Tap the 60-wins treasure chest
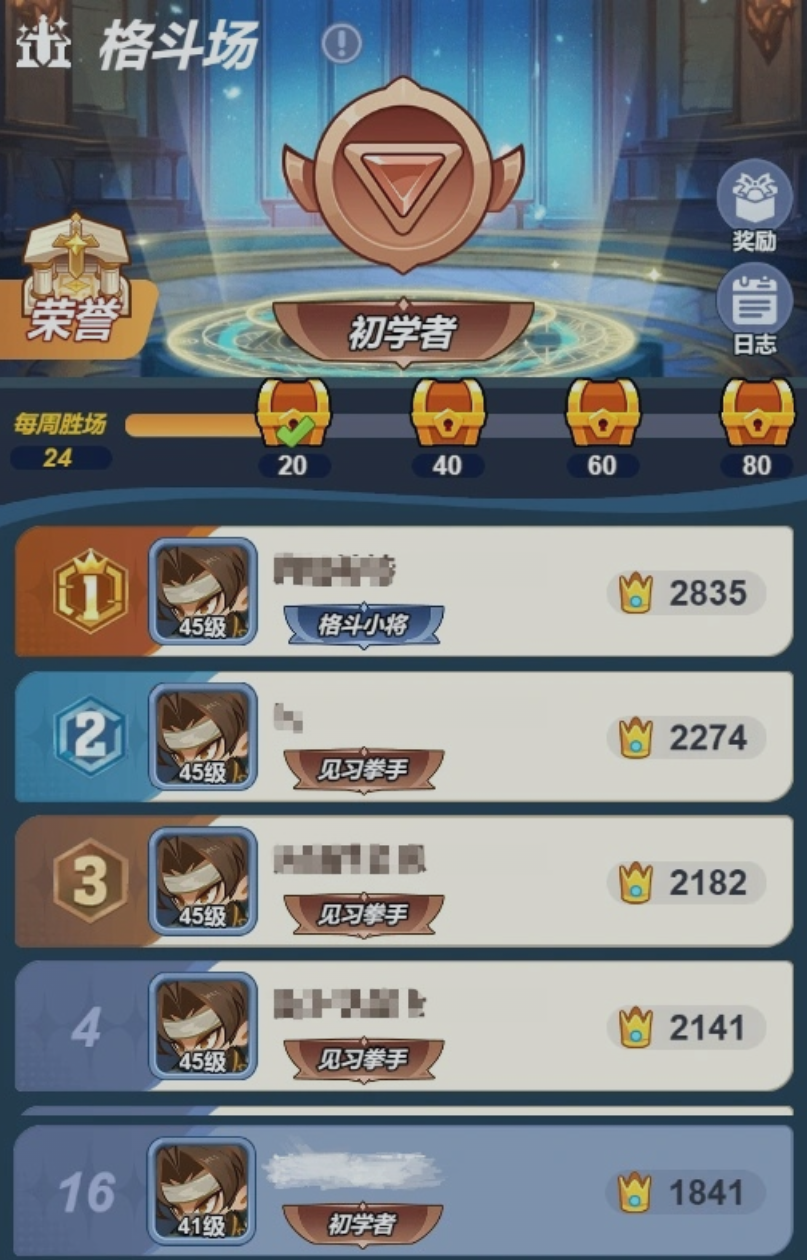 (x=601, y=413)
